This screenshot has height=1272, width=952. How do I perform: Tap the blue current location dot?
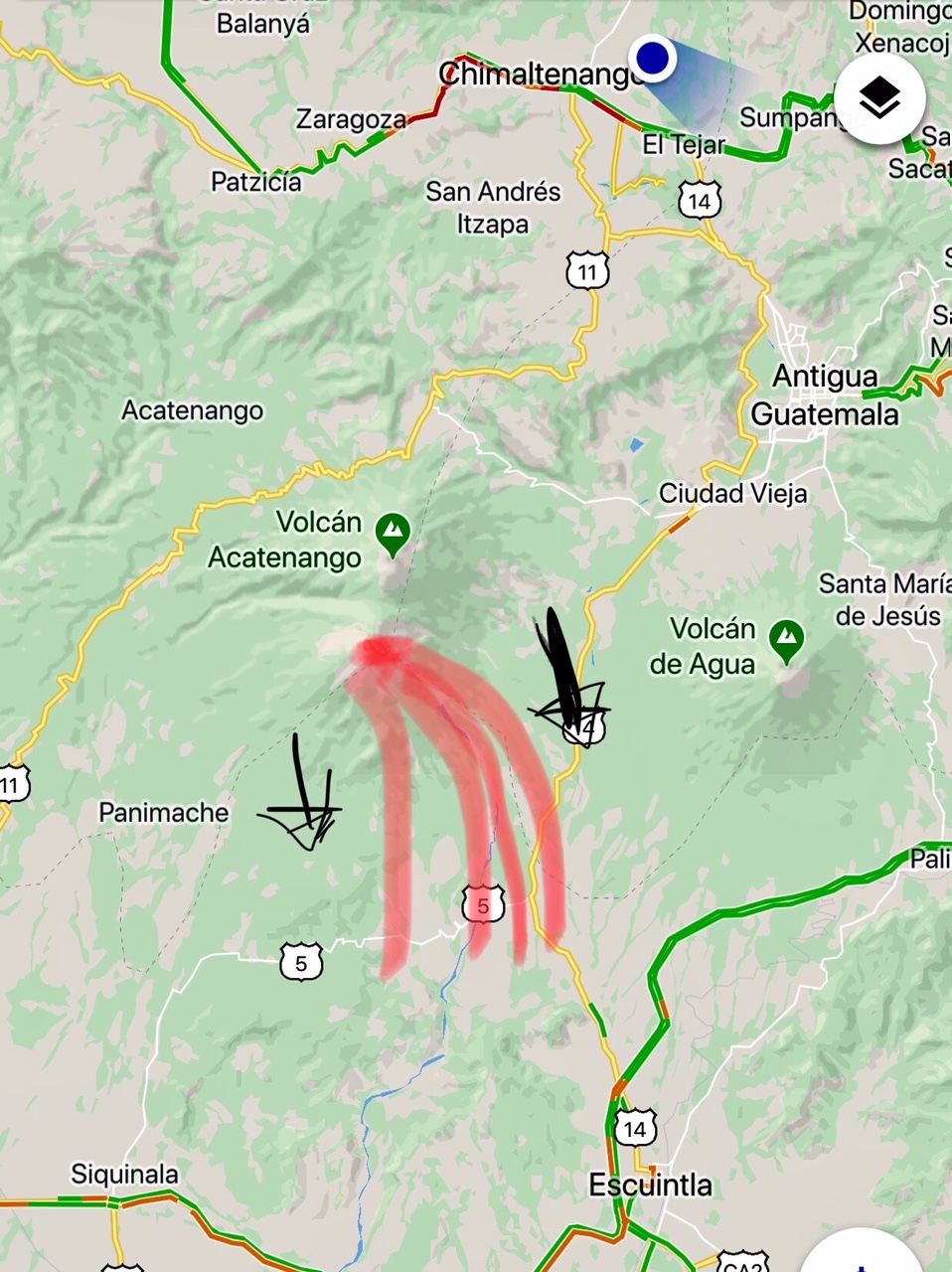(652, 59)
